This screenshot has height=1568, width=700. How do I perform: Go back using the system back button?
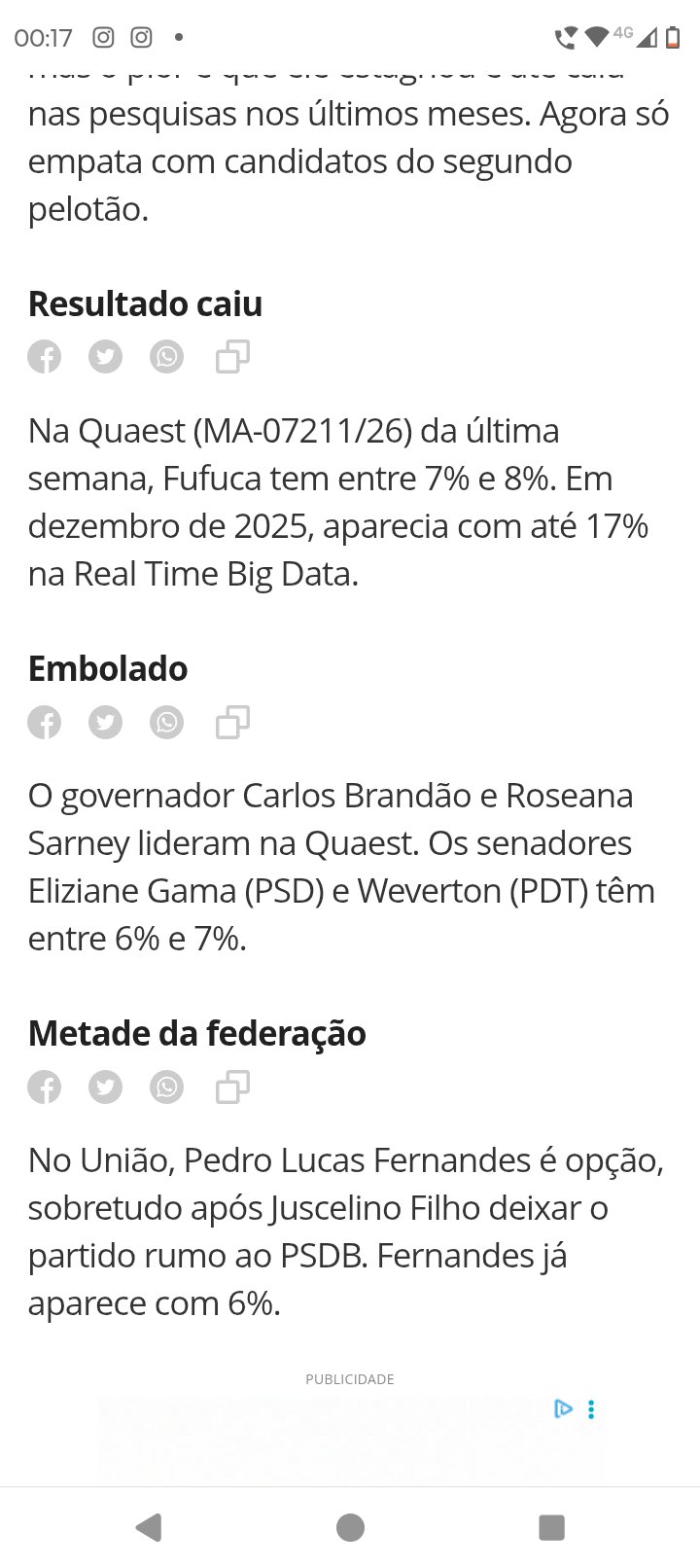coord(149,1527)
